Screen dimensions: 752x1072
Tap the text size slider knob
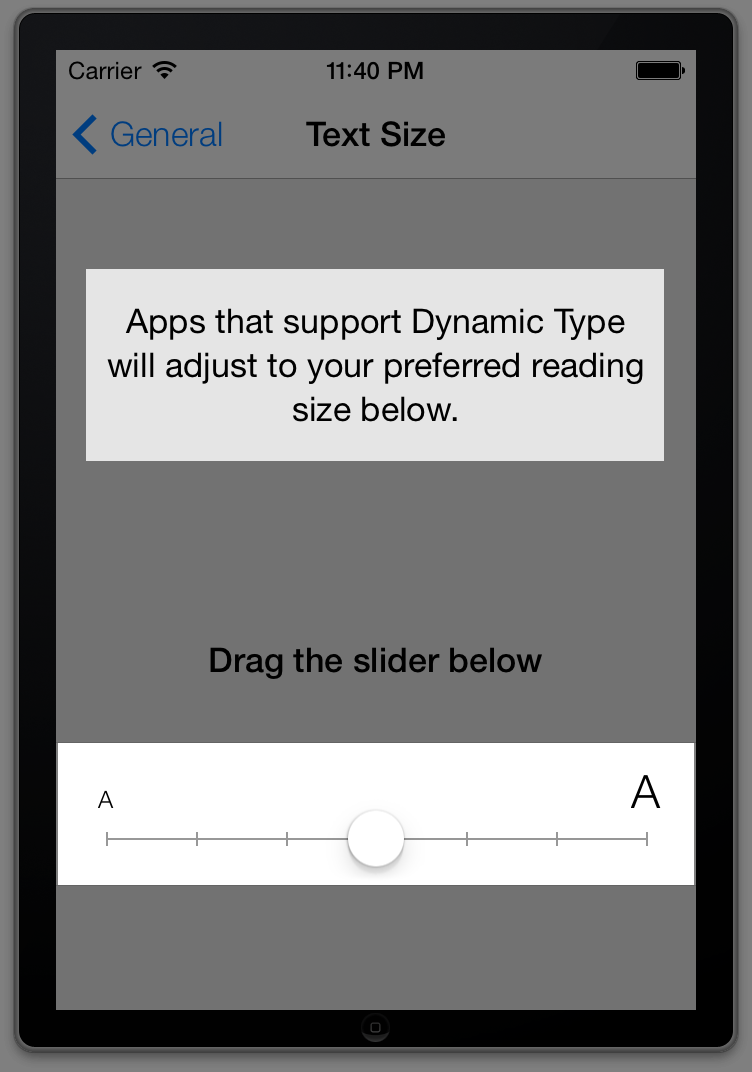376,838
